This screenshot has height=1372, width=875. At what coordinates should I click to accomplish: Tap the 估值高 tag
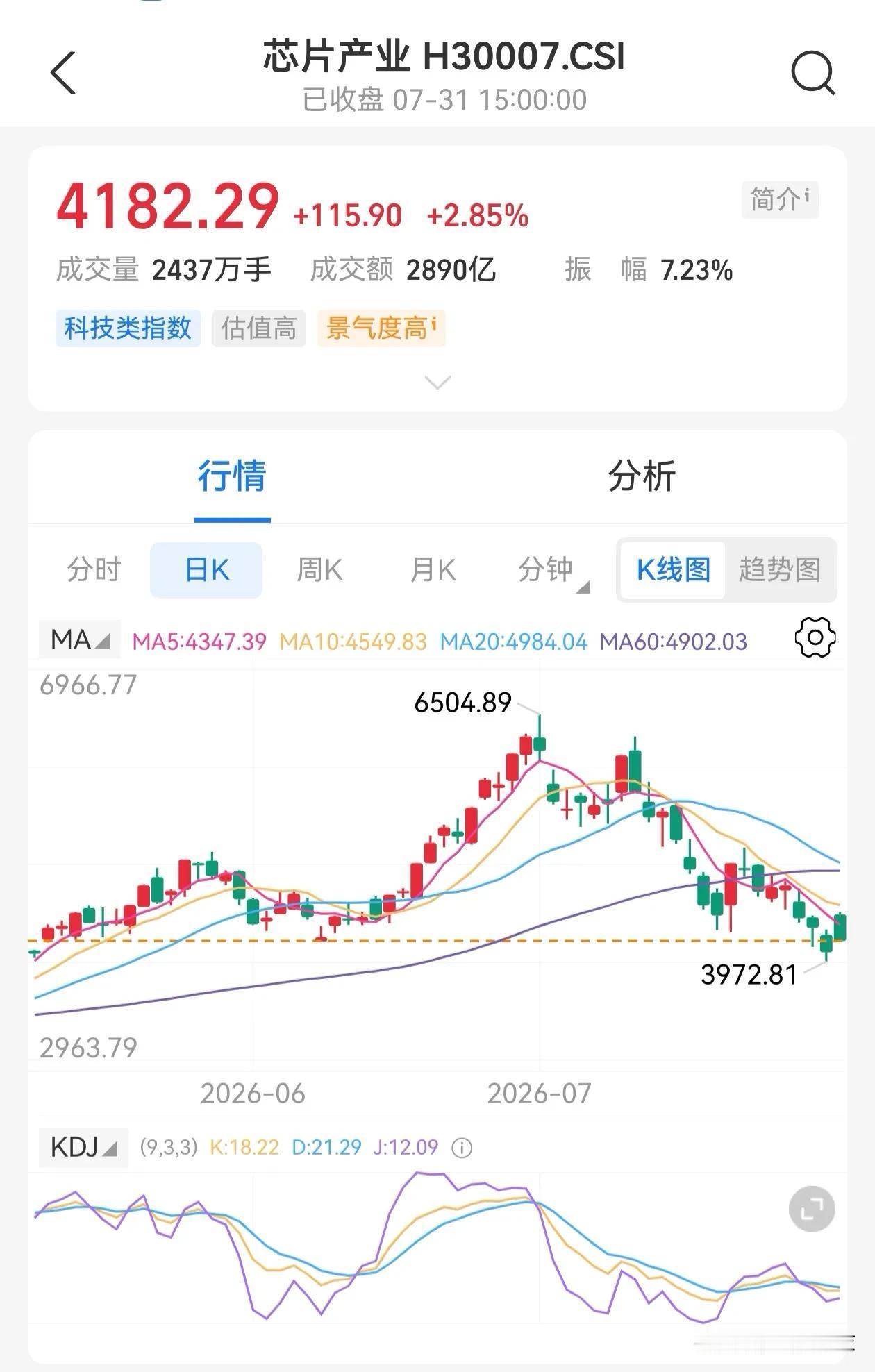click(x=259, y=328)
